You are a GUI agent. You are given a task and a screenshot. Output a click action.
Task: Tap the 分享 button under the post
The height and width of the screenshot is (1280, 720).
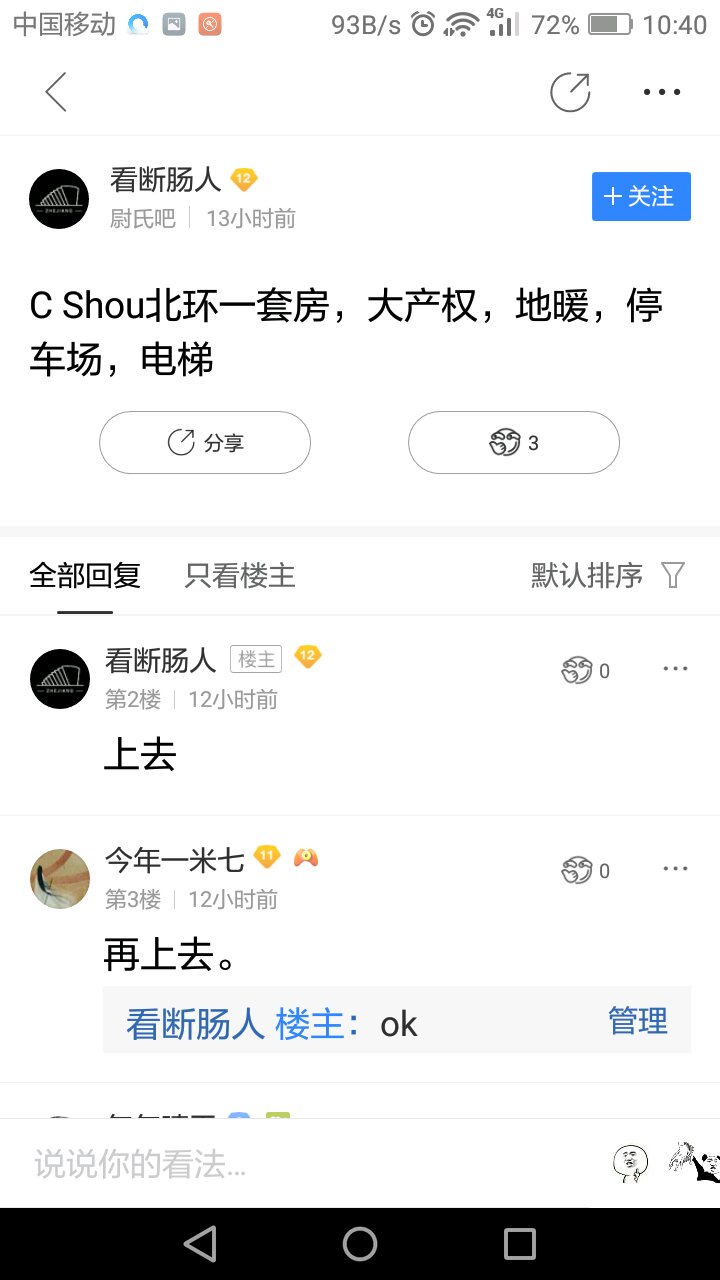point(205,442)
